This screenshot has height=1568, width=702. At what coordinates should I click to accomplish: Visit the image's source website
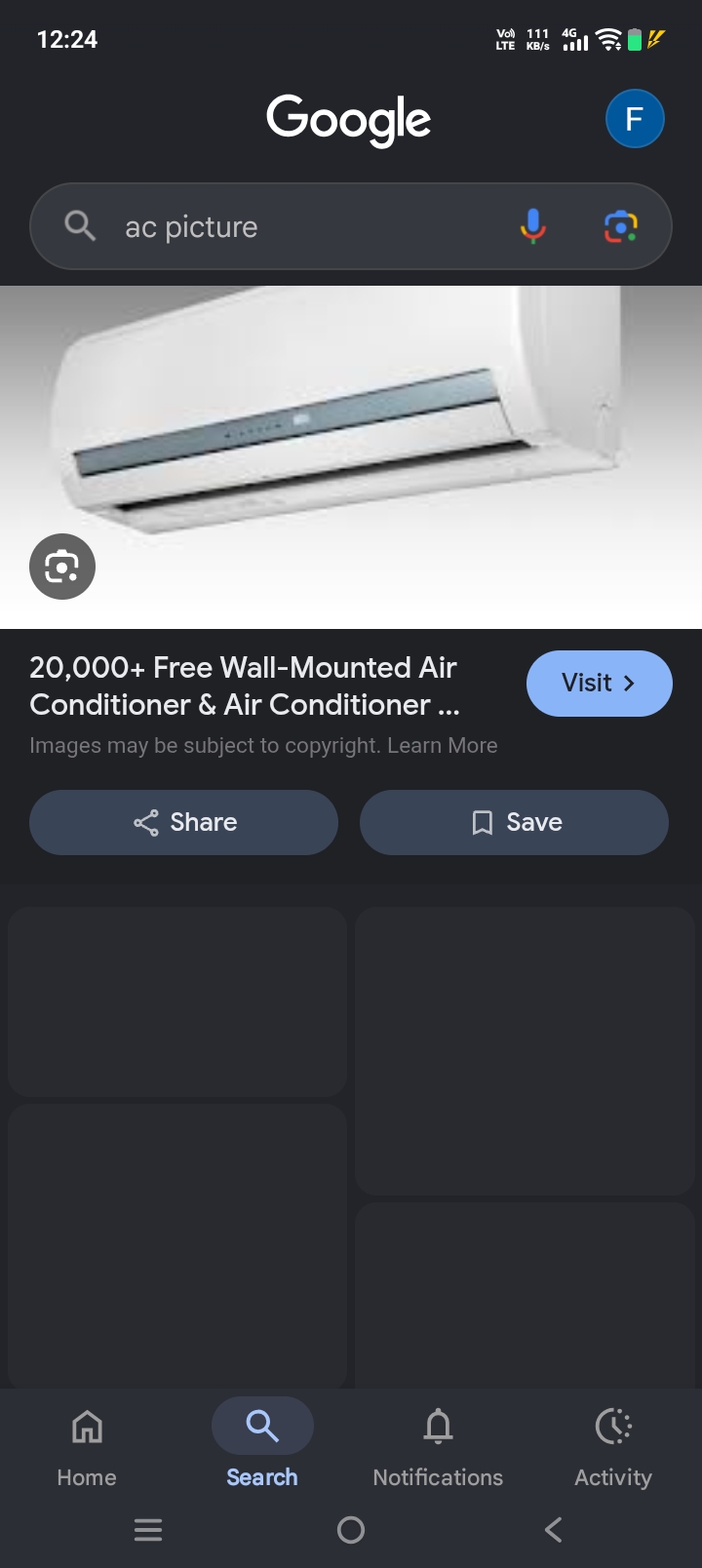tap(599, 684)
